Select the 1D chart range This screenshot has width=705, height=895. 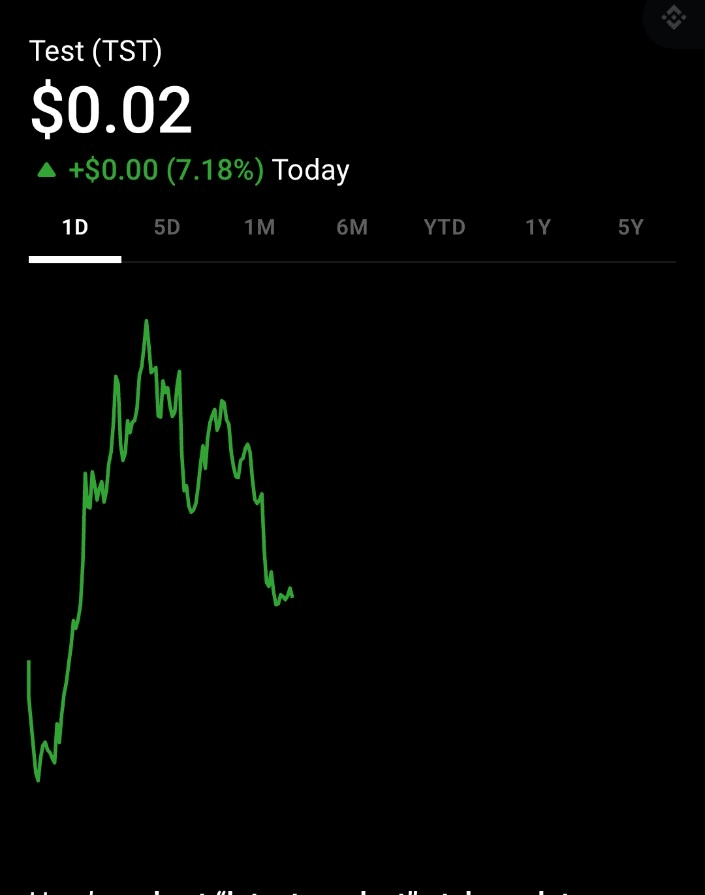(x=75, y=228)
